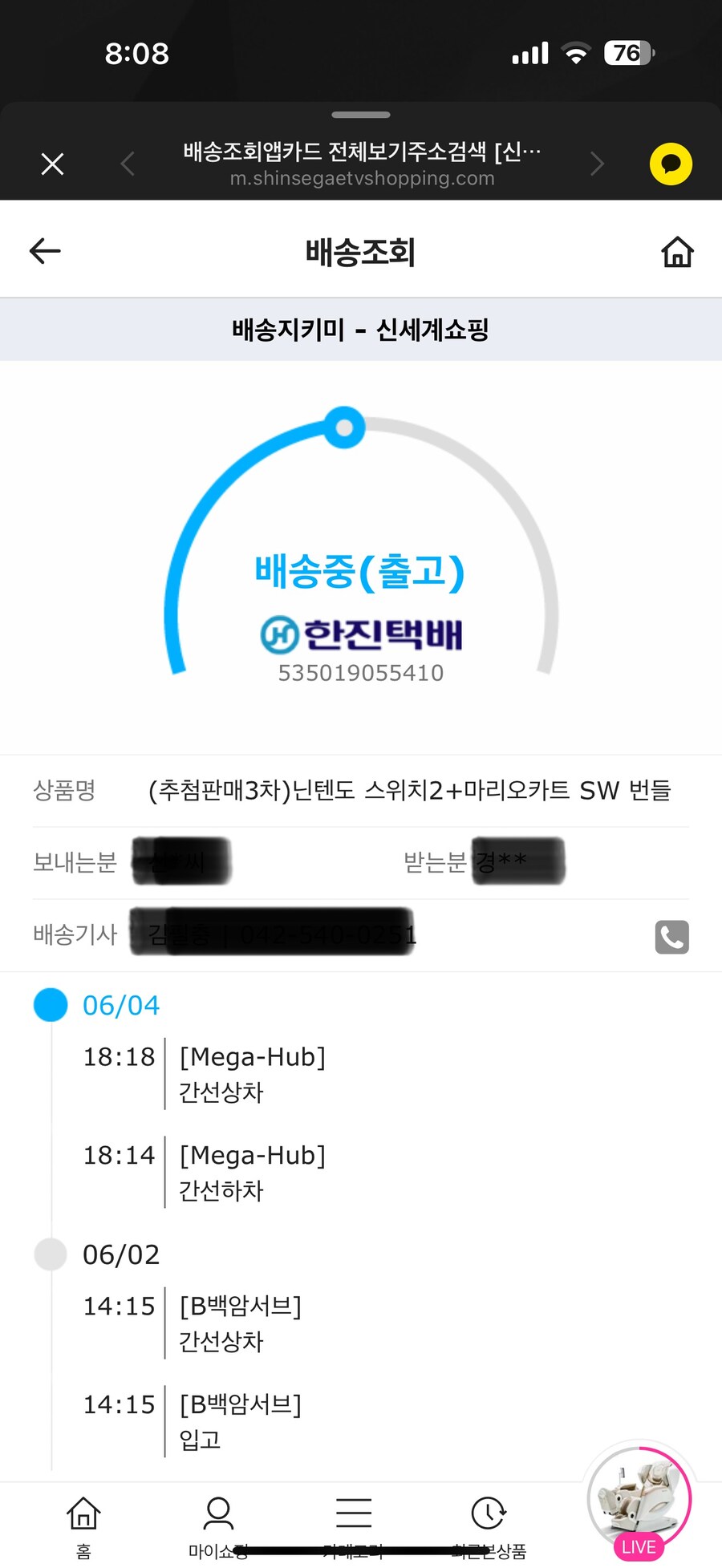Pull the drag handle above the browser title
The width and height of the screenshot is (722, 1568).
(361, 115)
